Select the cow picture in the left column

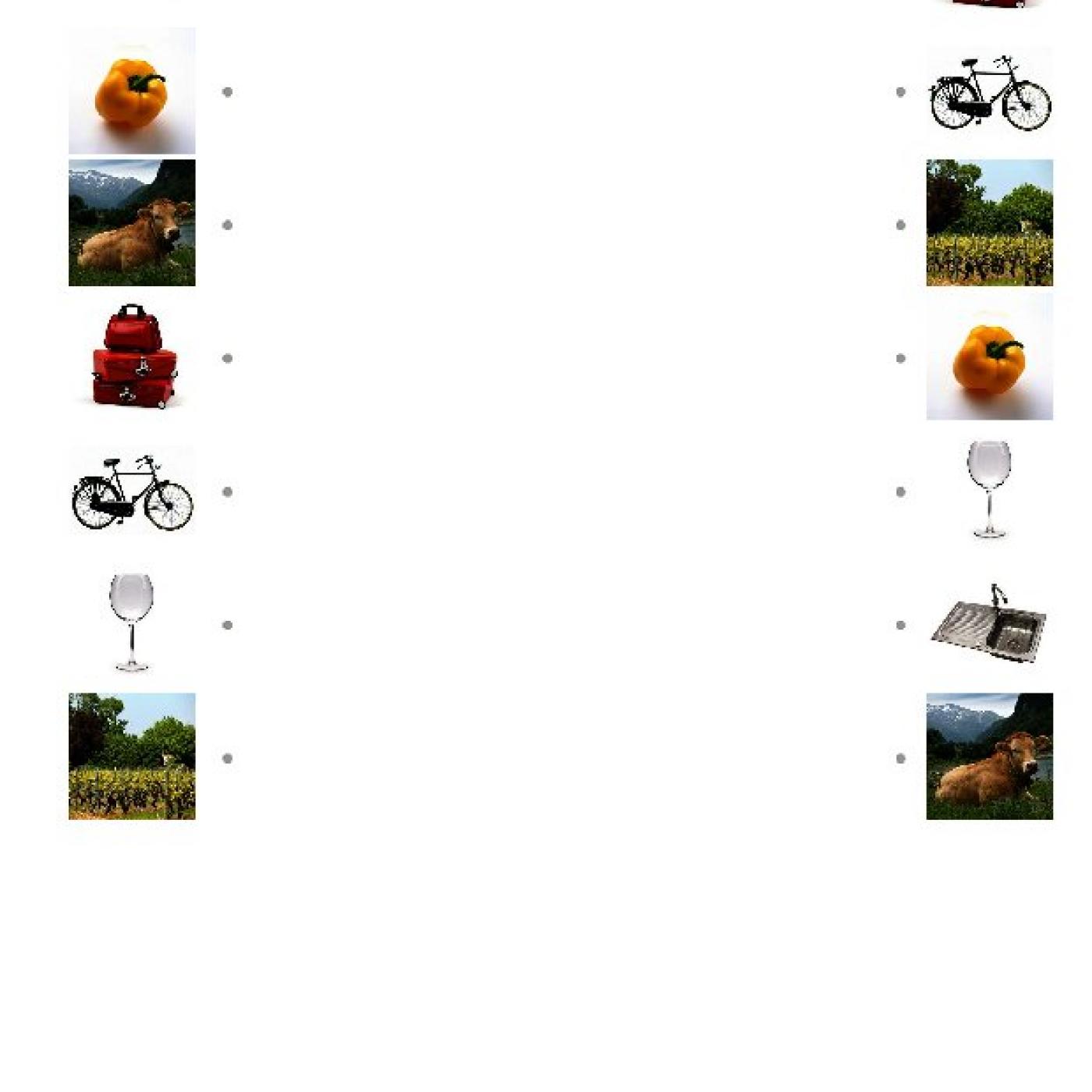(x=132, y=224)
